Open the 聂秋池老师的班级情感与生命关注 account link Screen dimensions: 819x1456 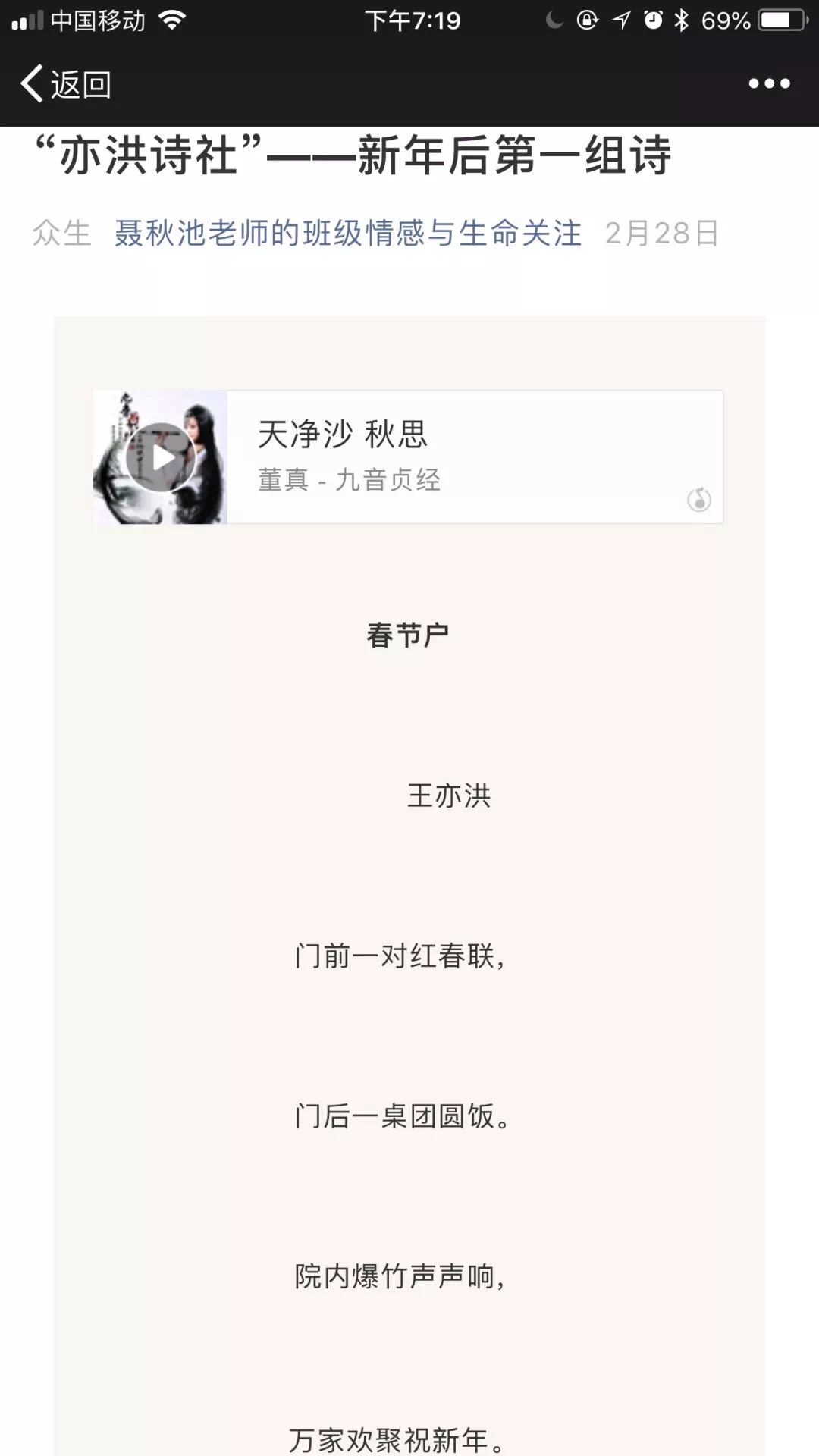pos(347,233)
